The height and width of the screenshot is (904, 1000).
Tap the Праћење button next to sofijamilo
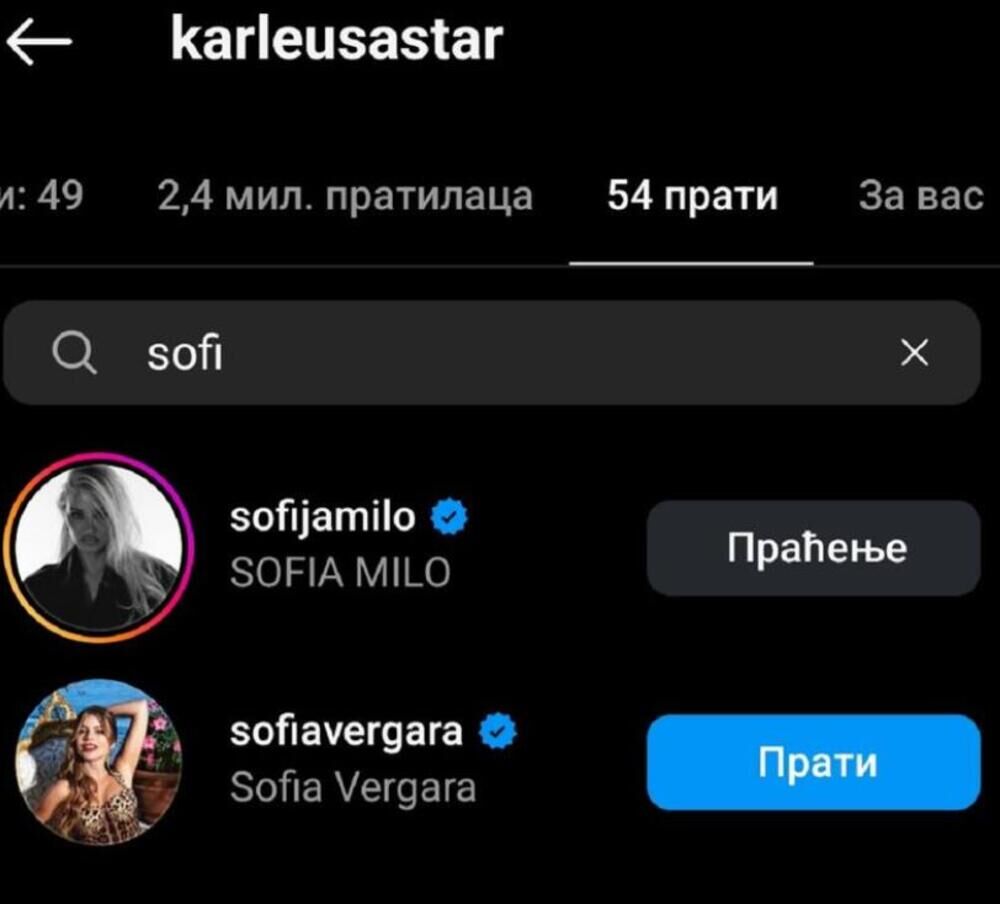(x=813, y=548)
